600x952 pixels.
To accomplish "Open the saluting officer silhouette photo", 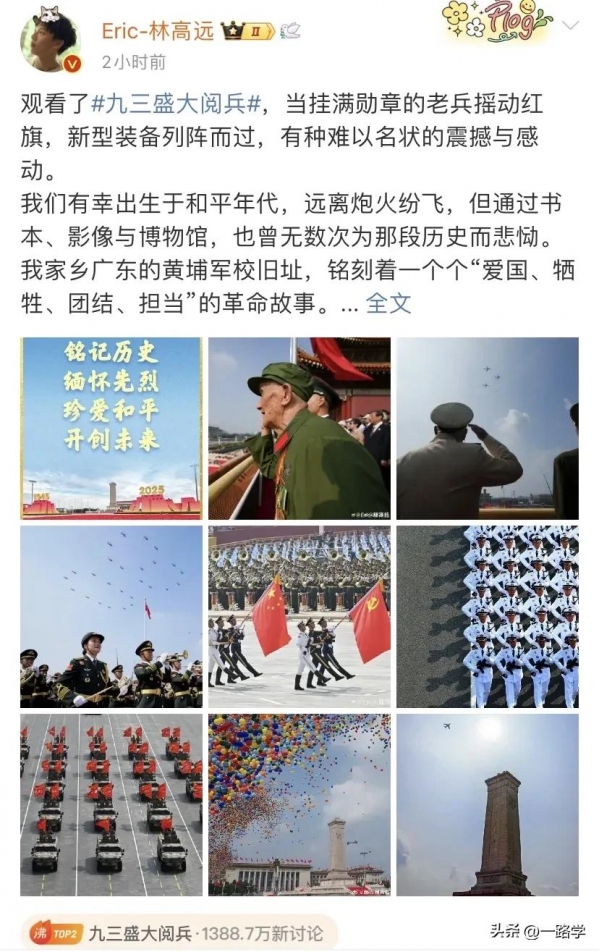I will pyautogui.click(x=487, y=428).
